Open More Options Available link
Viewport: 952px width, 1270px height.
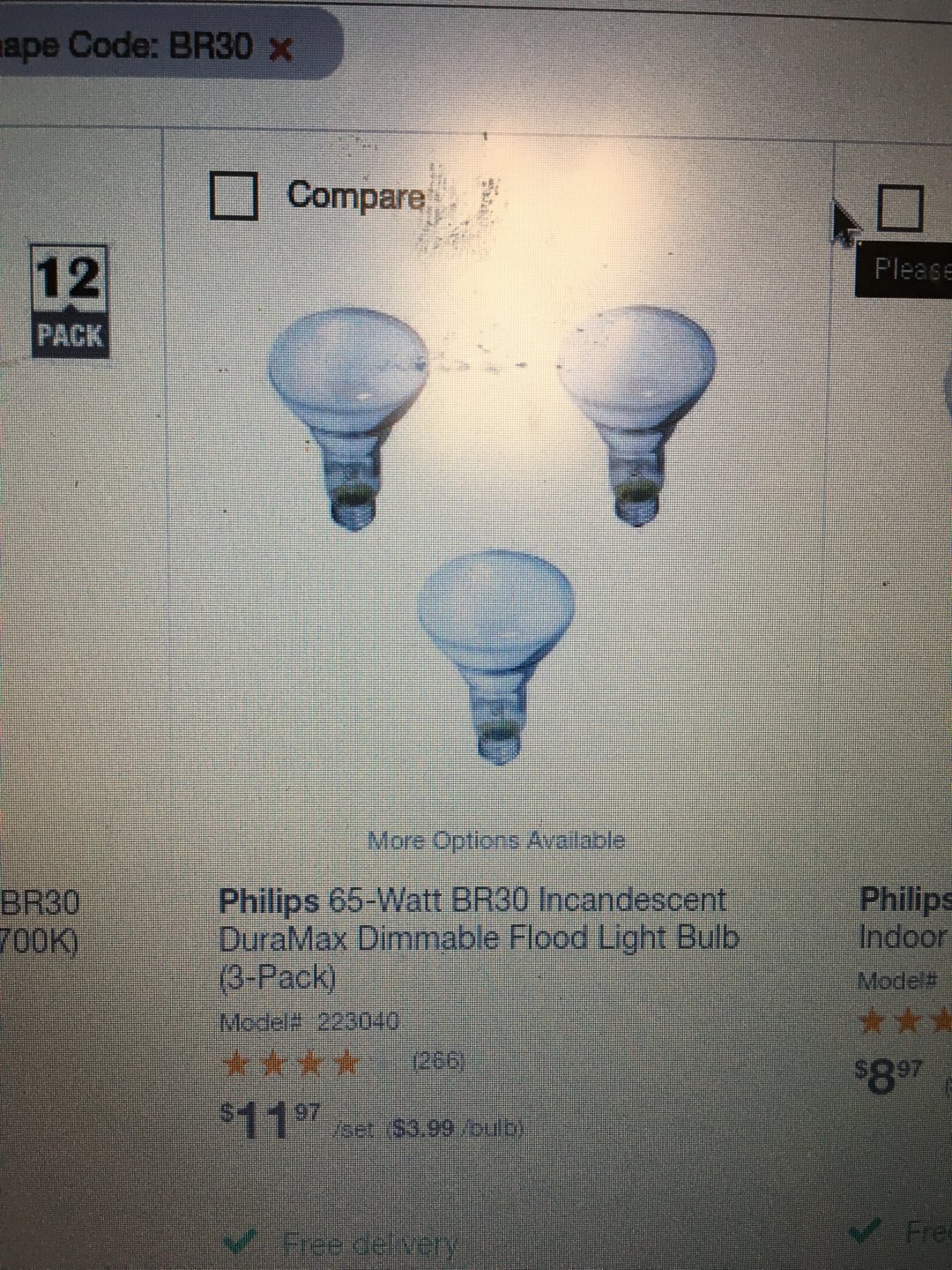tap(496, 840)
